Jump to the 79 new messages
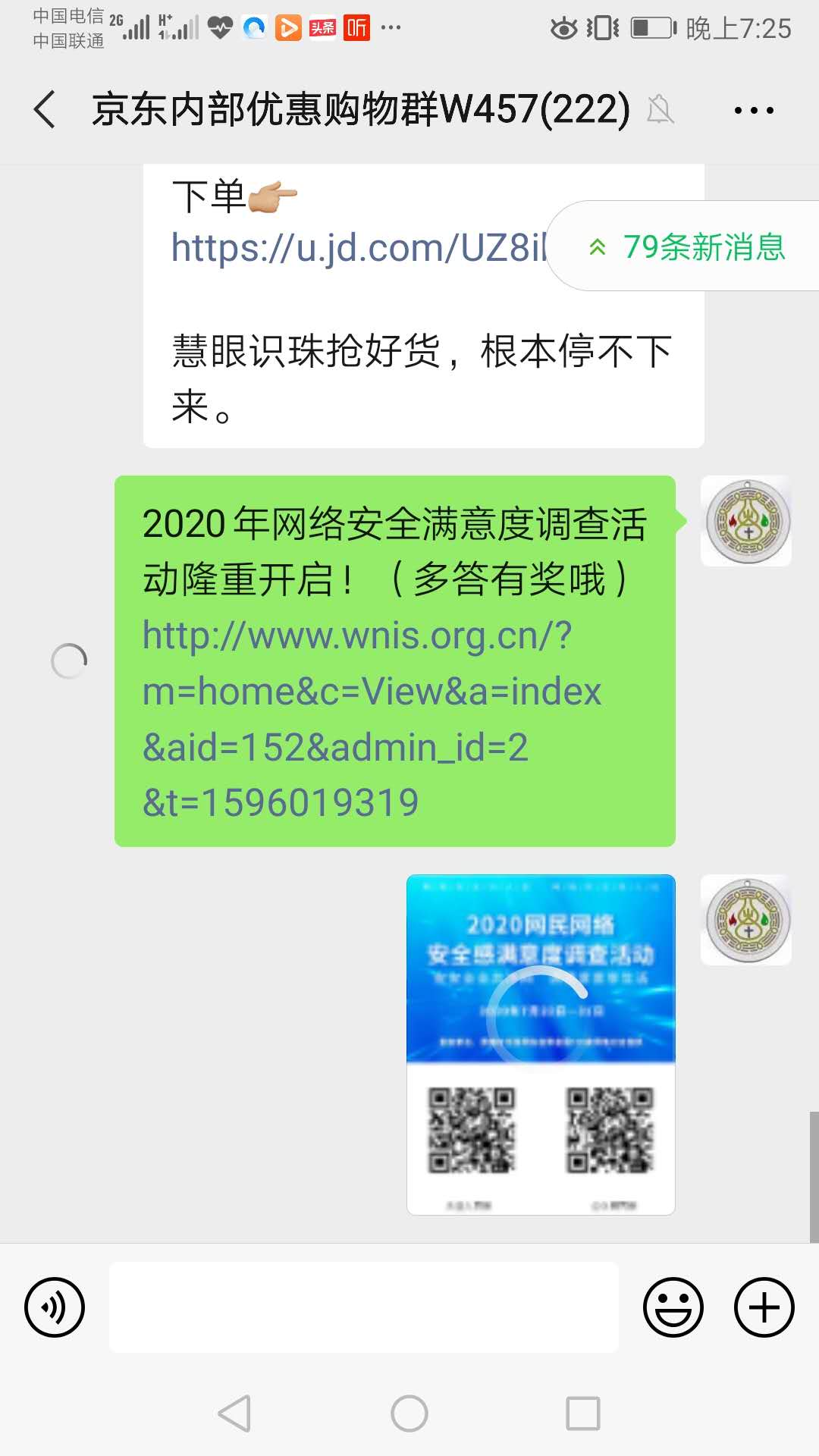This screenshot has height=1456, width=819. pyautogui.click(x=686, y=246)
